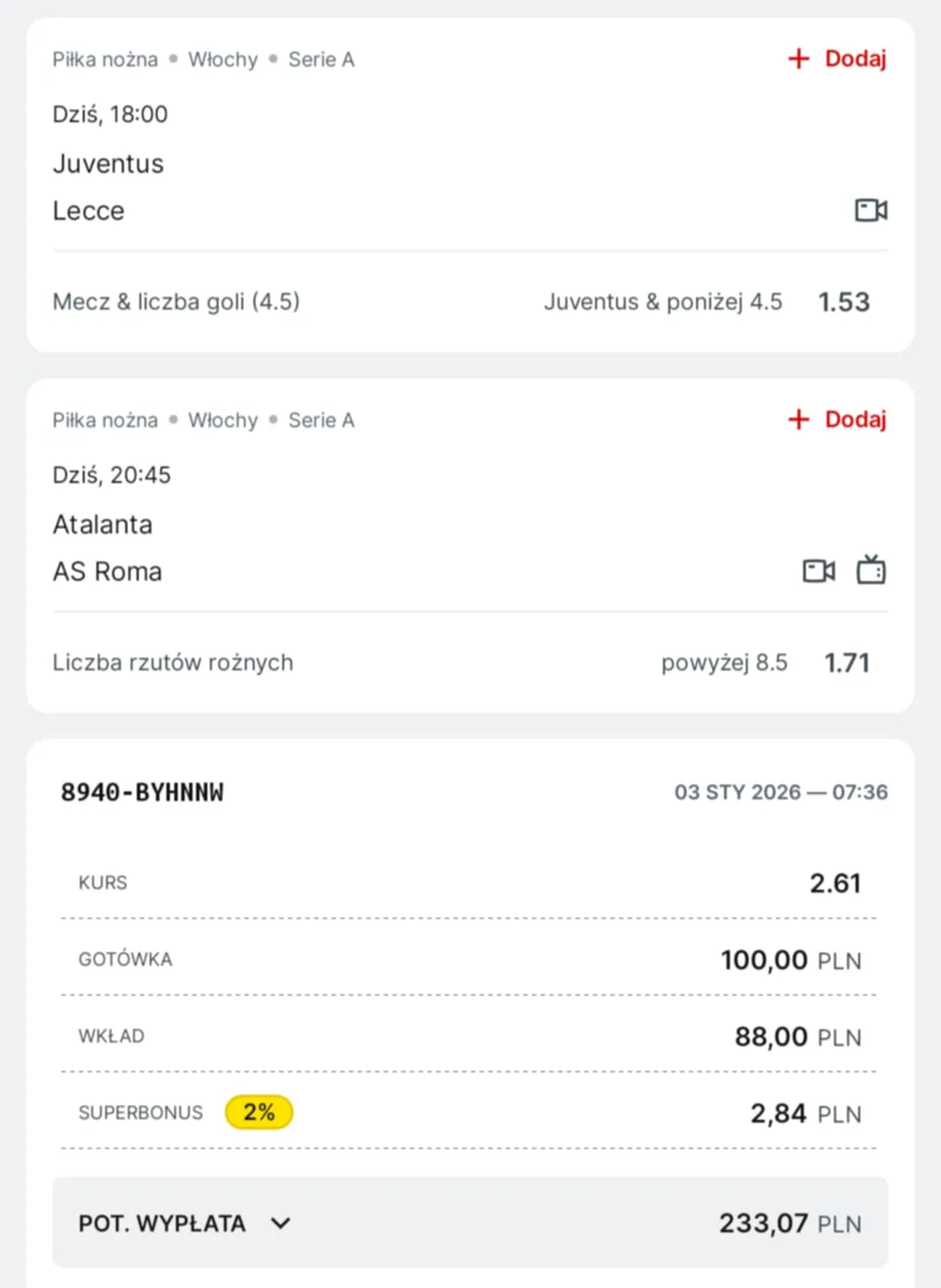941x1288 pixels.
Task: Click the Liczba rzutów rożnych market label
Action: click(172, 662)
